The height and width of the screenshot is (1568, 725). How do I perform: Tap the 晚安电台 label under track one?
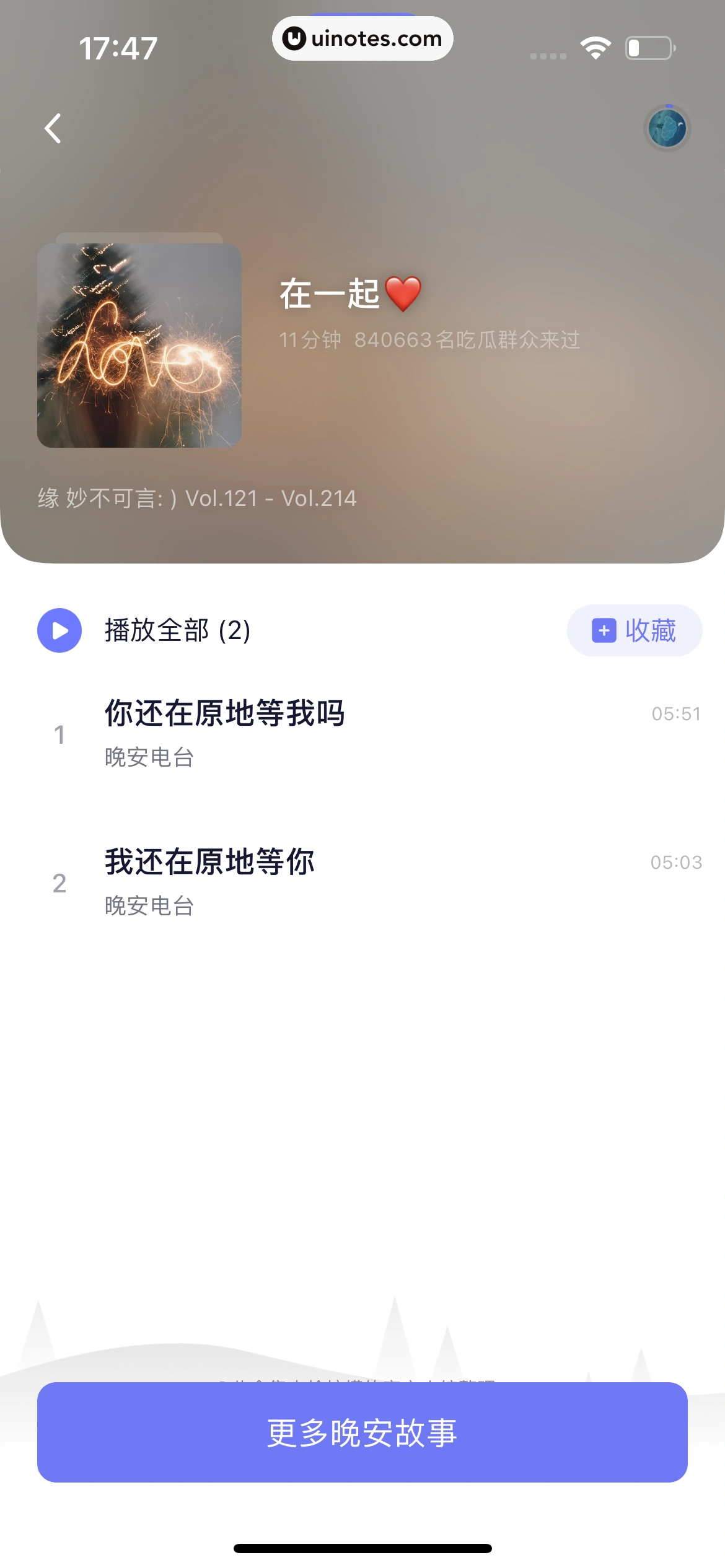149,757
